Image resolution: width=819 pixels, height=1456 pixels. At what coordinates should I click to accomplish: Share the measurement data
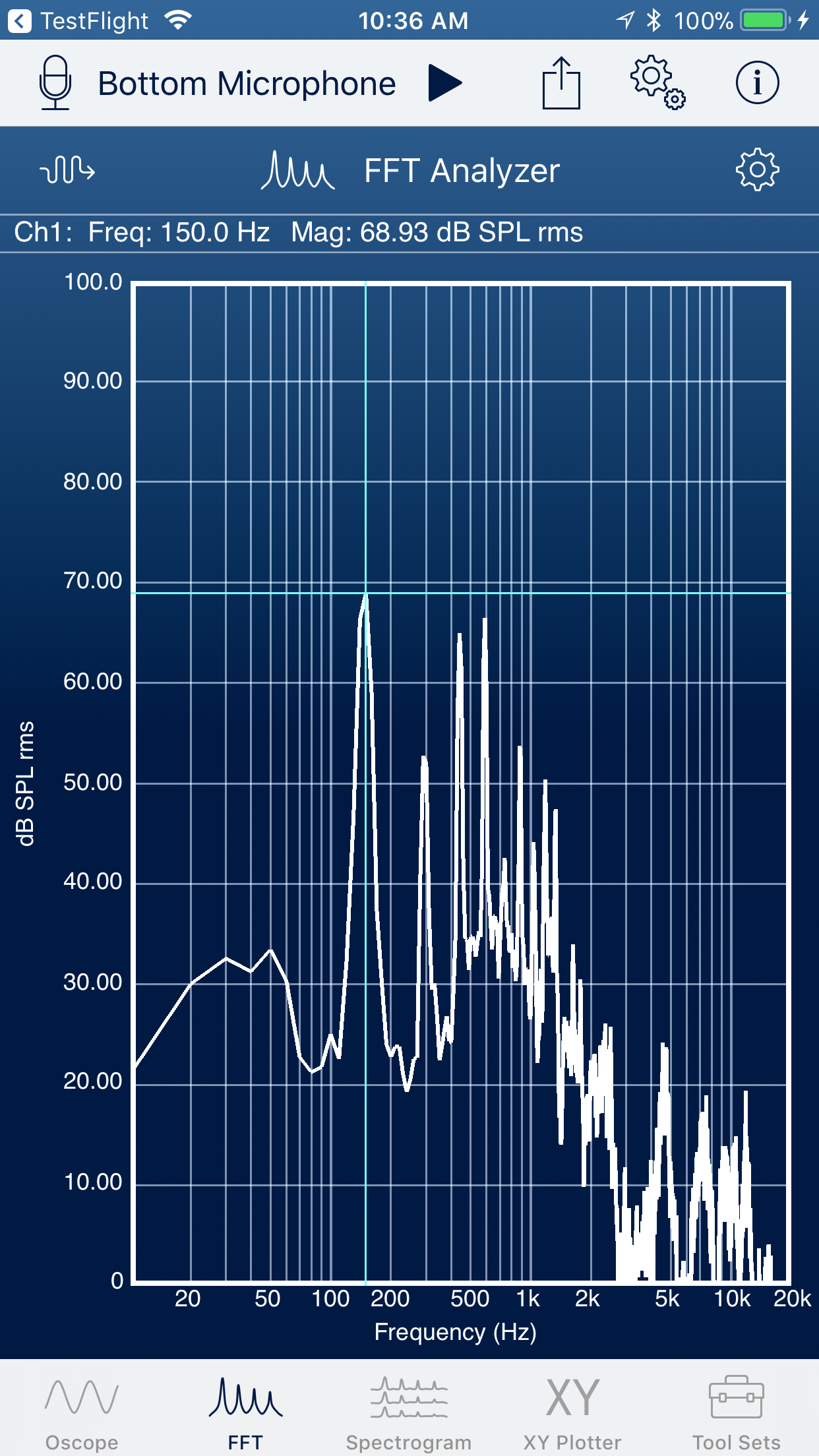click(x=561, y=83)
